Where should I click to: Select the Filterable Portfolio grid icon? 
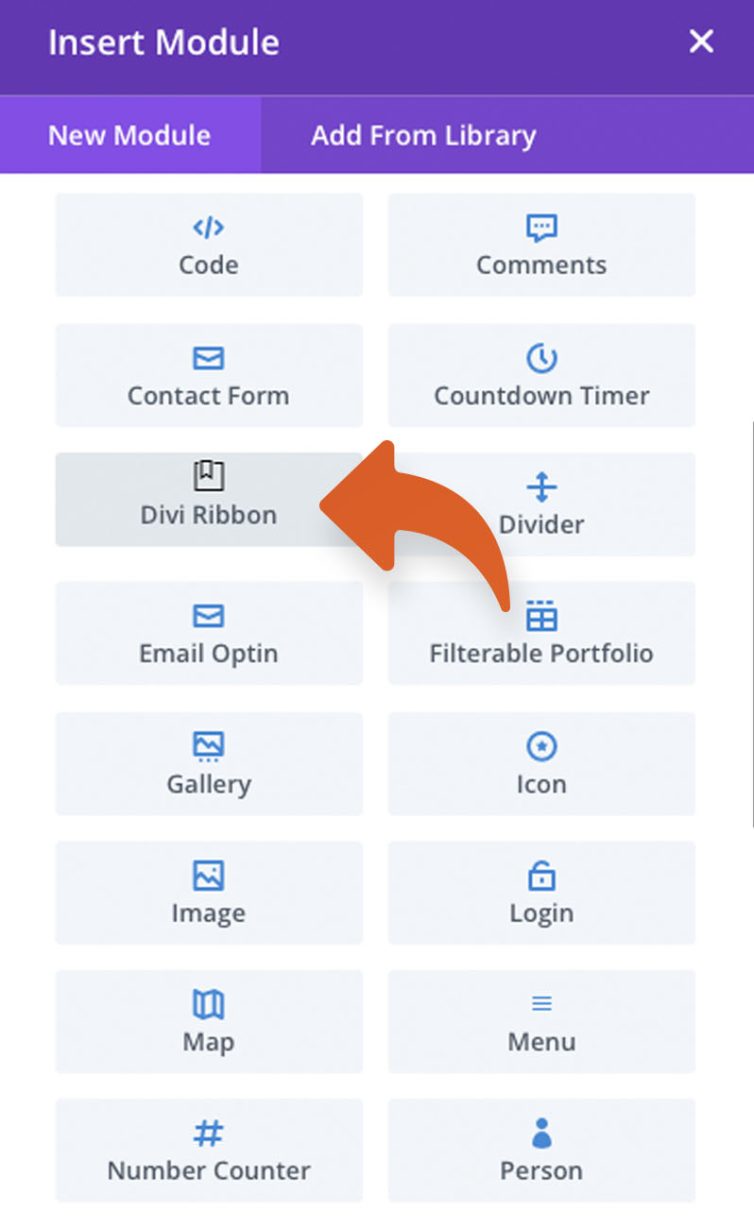point(541,616)
